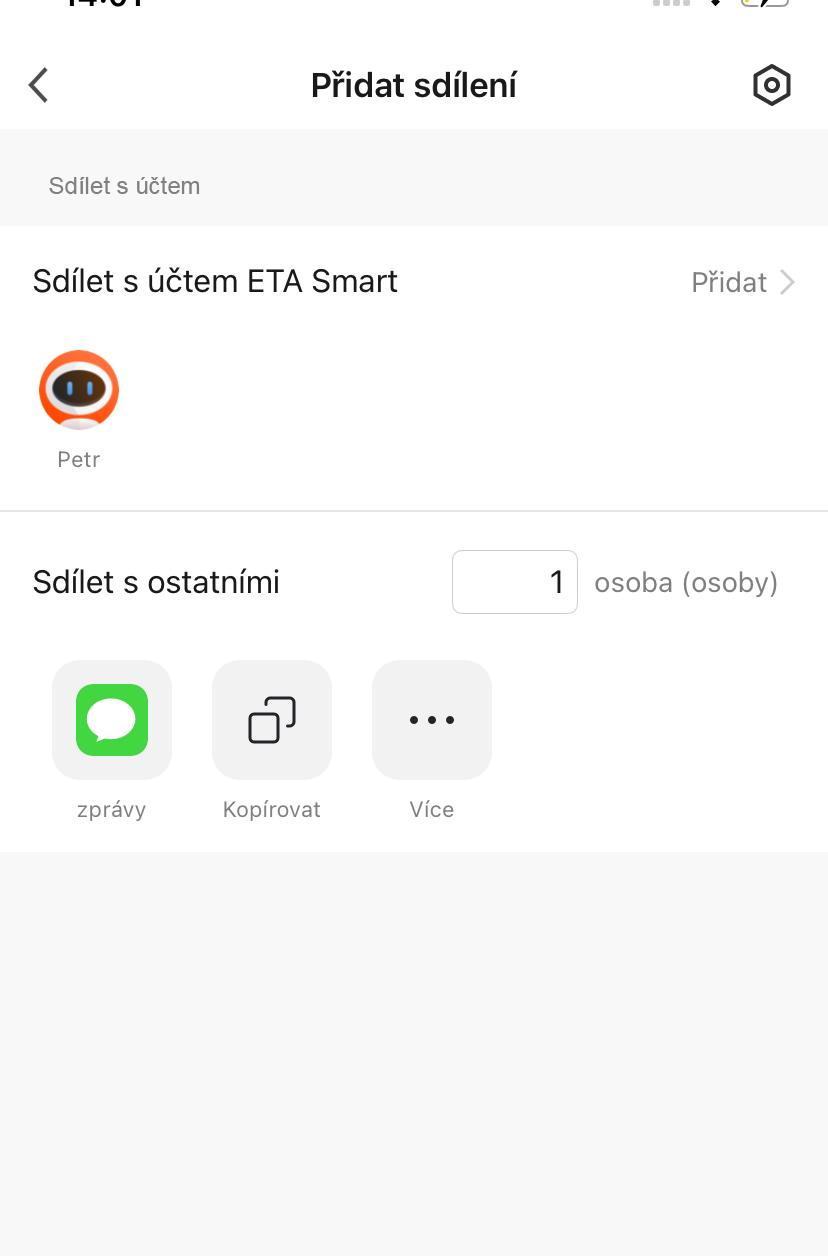
Task: Tap Přidat to share with ETA Smart account
Action: pos(742,282)
